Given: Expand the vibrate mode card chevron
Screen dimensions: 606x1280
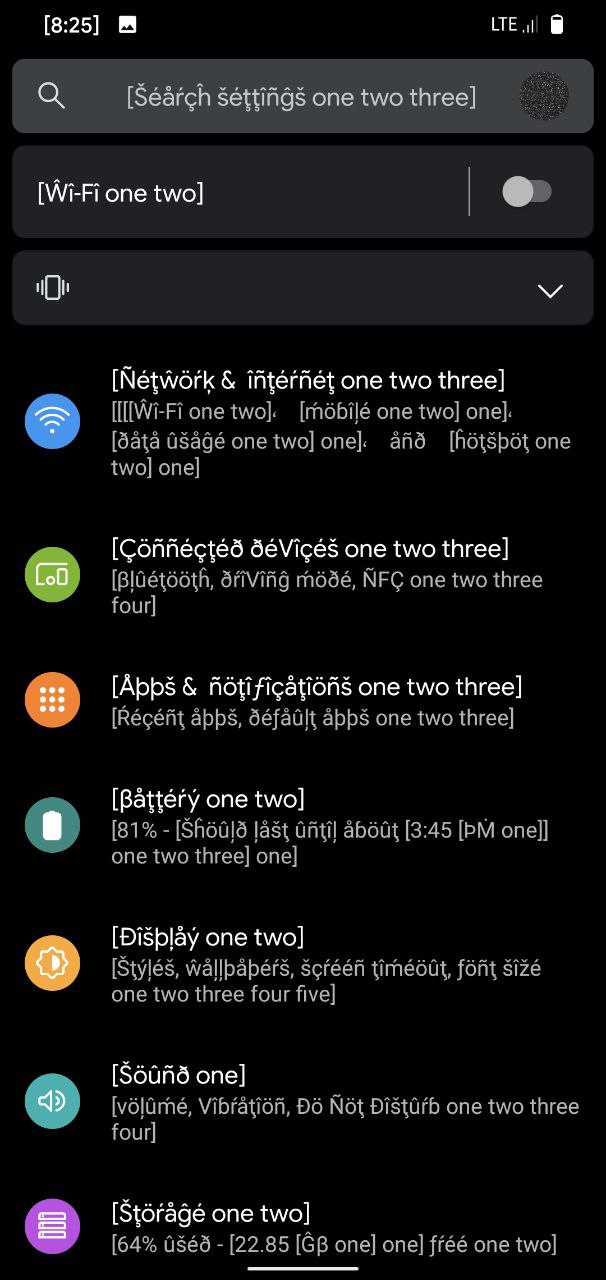Looking at the screenshot, I should tap(550, 290).
